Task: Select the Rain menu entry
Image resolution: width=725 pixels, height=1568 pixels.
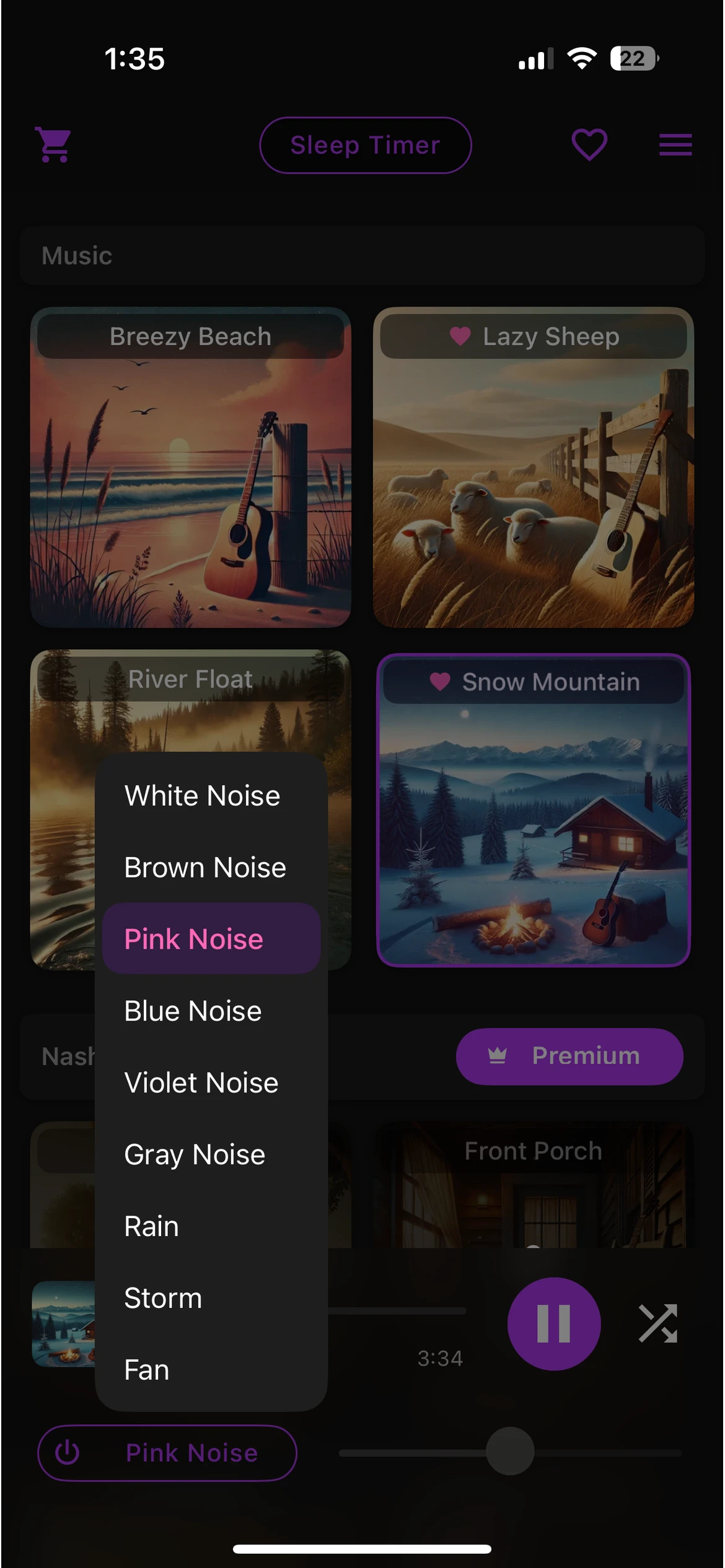Action: pos(151,1226)
